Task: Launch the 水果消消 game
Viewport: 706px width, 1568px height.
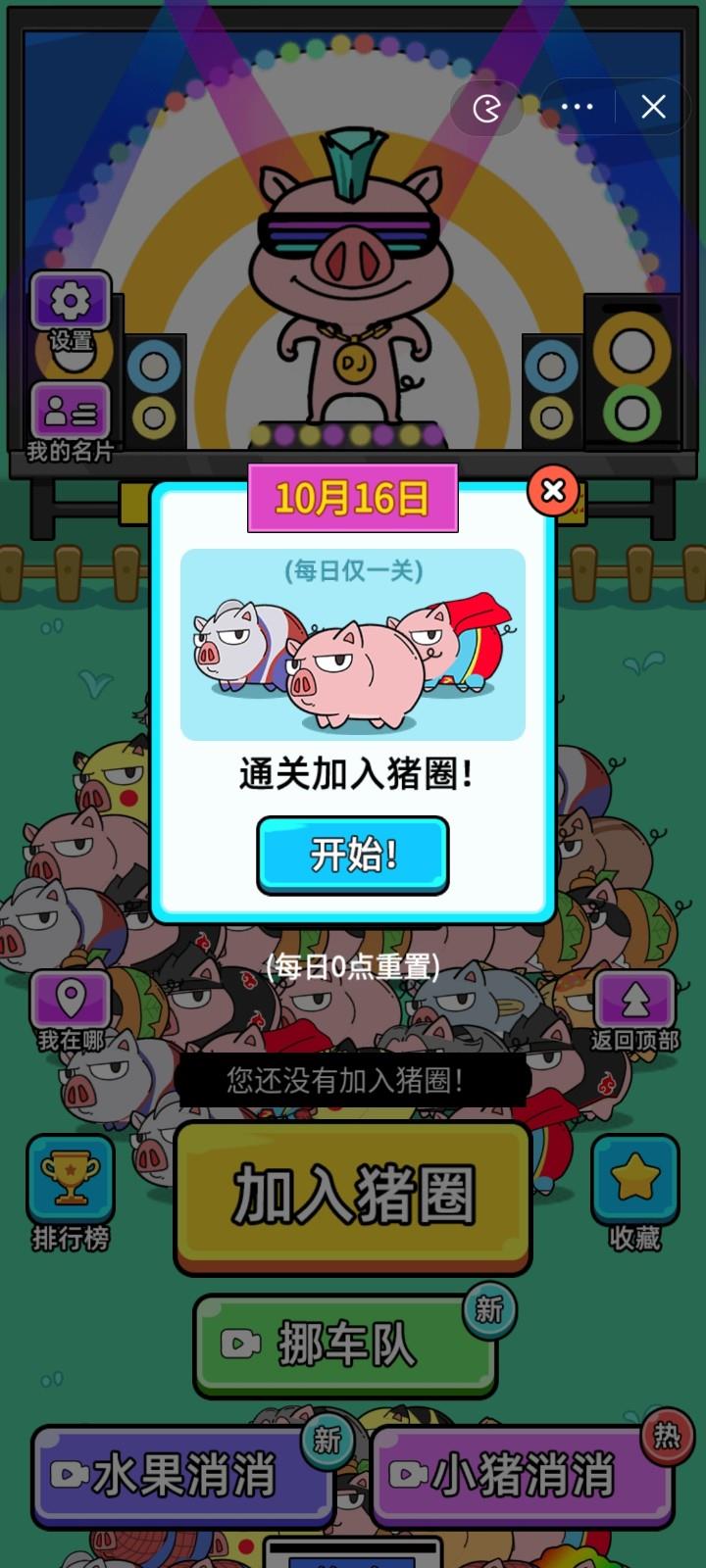Action: [181, 1476]
